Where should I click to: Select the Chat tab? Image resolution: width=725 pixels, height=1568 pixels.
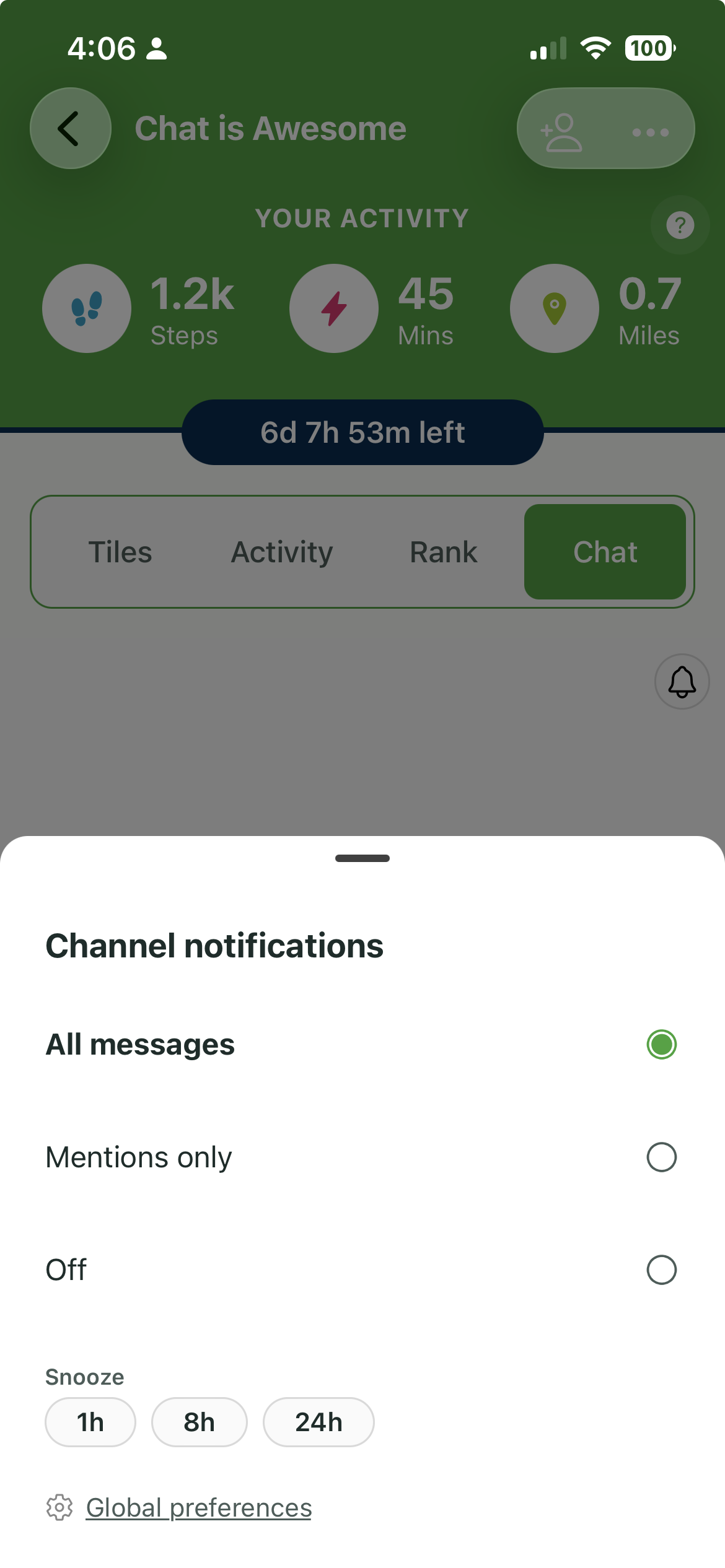(x=605, y=552)
